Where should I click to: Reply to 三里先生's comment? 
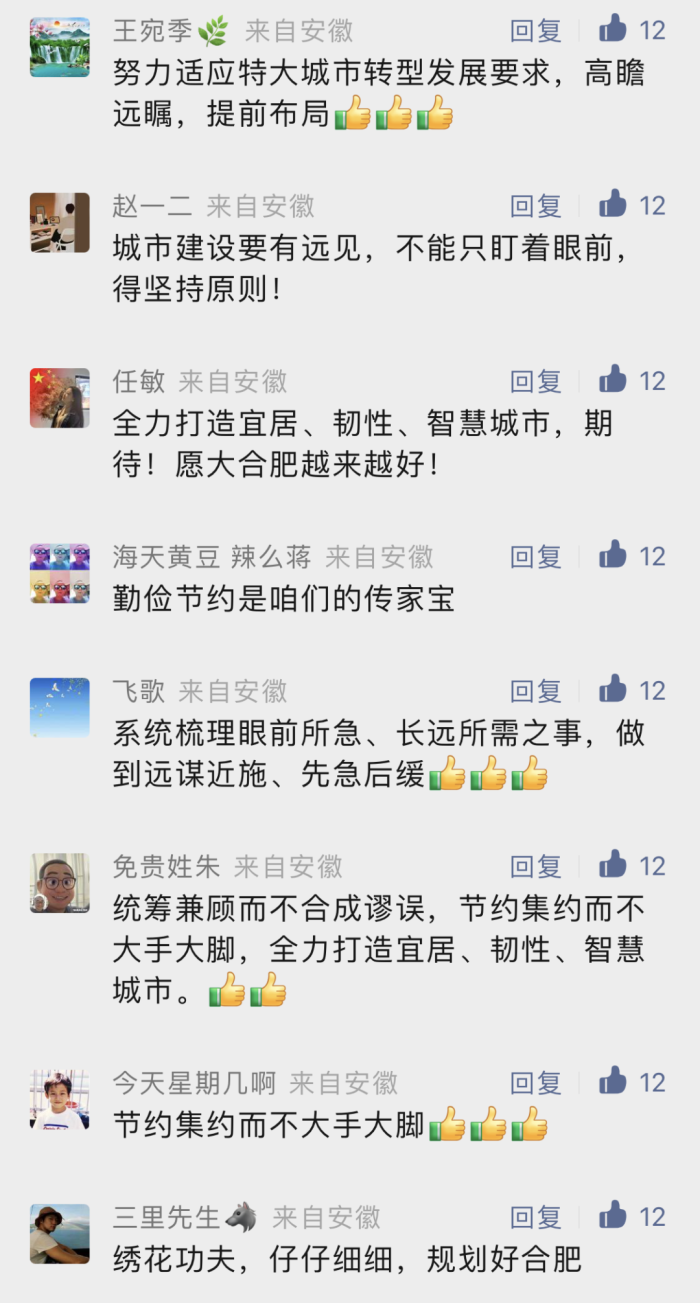click(x=536, y=1217)
